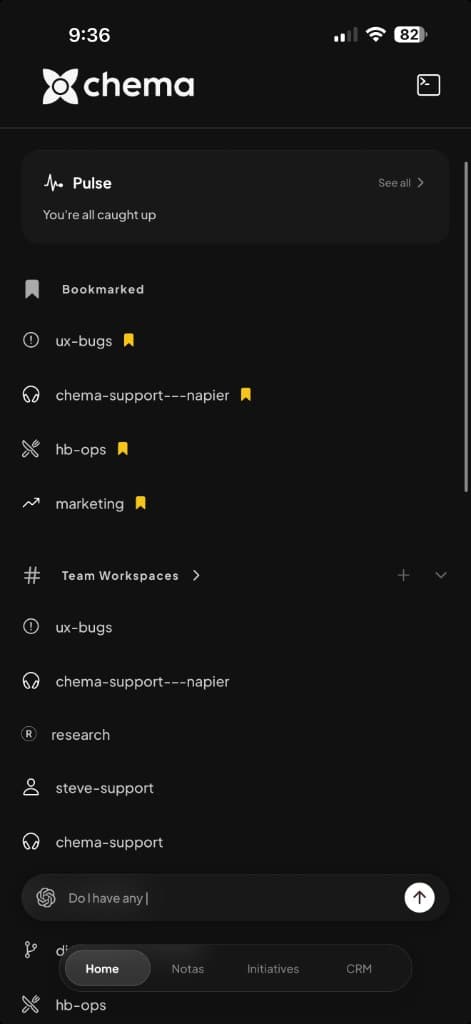This screenshot has width=471, height=1024.
Task: Open the steve-support workspace
Action: 105,788
